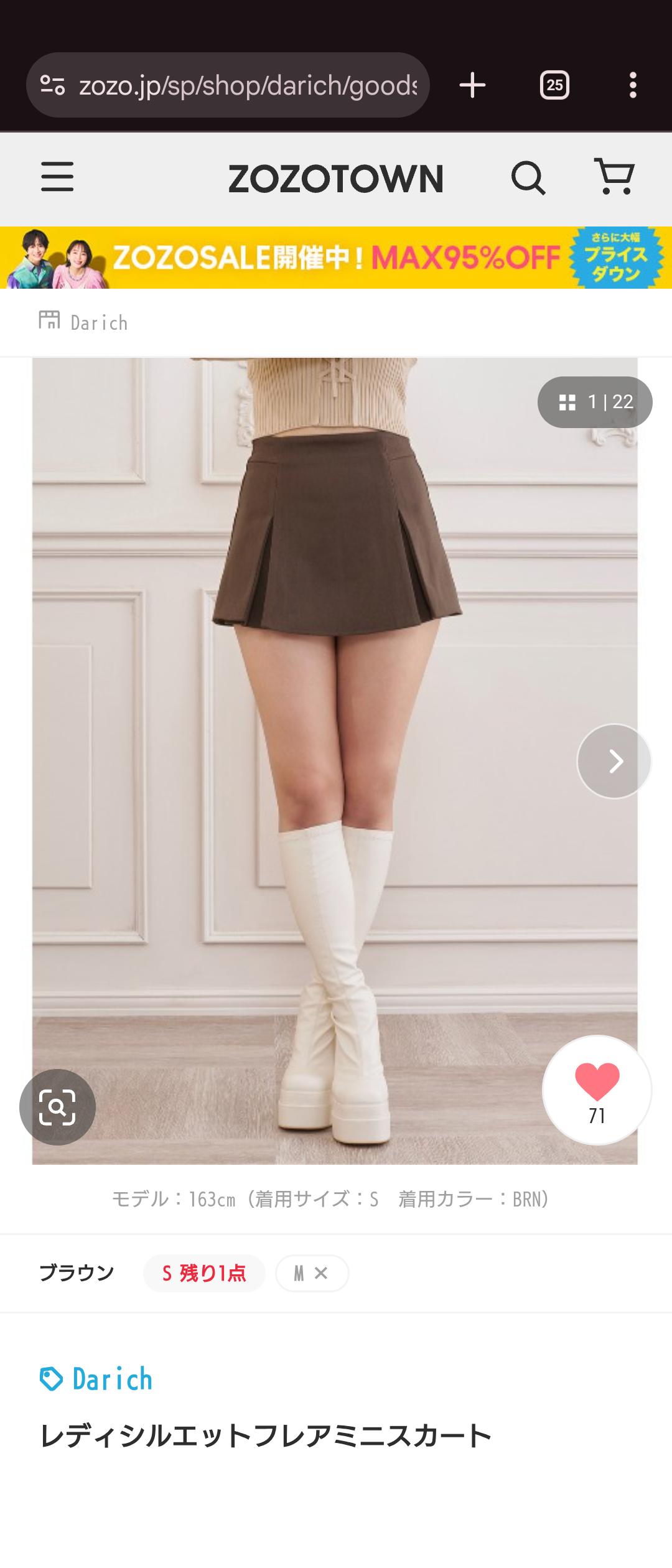Select the sold-out M size chip
The width and height of the screenshot is (672, 1568).
[x=312, y=1273]
